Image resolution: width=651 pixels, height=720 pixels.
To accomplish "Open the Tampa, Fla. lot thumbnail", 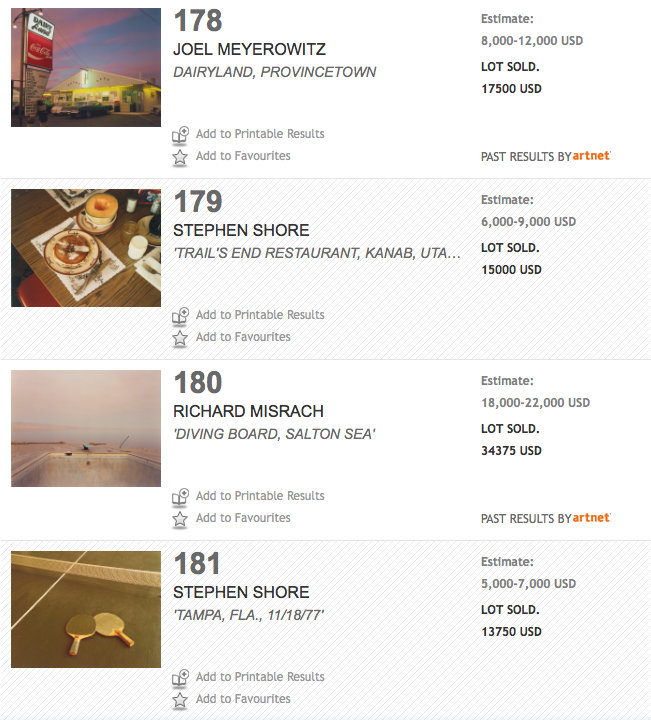I will 86,610.
